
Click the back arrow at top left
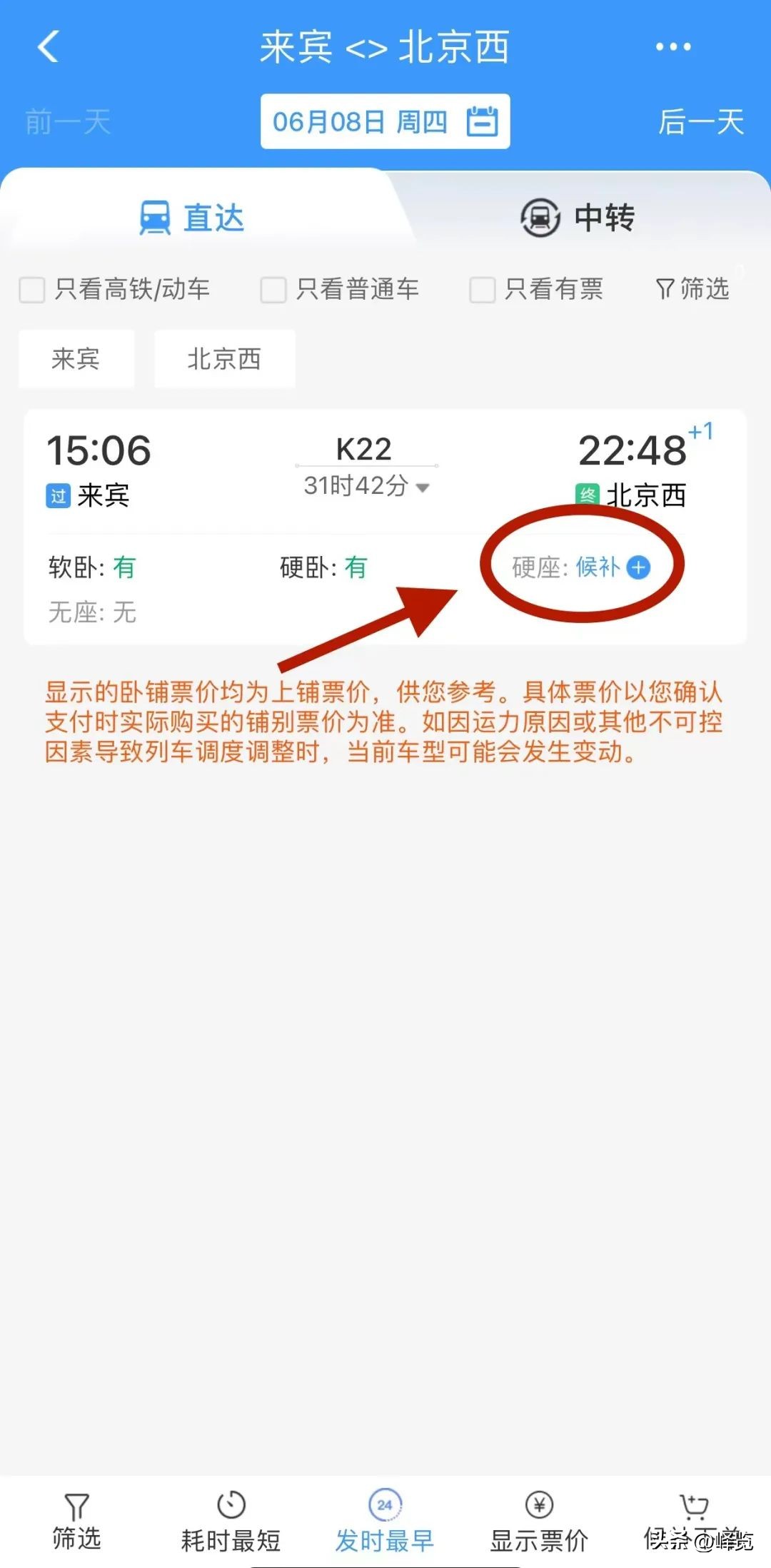point(46,46)
